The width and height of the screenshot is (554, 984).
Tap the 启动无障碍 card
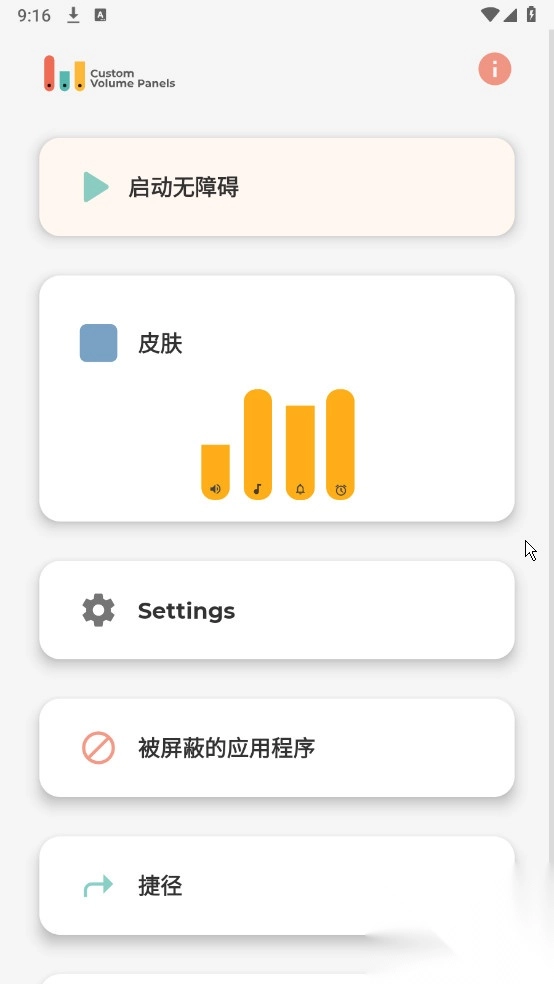(277, 187)
